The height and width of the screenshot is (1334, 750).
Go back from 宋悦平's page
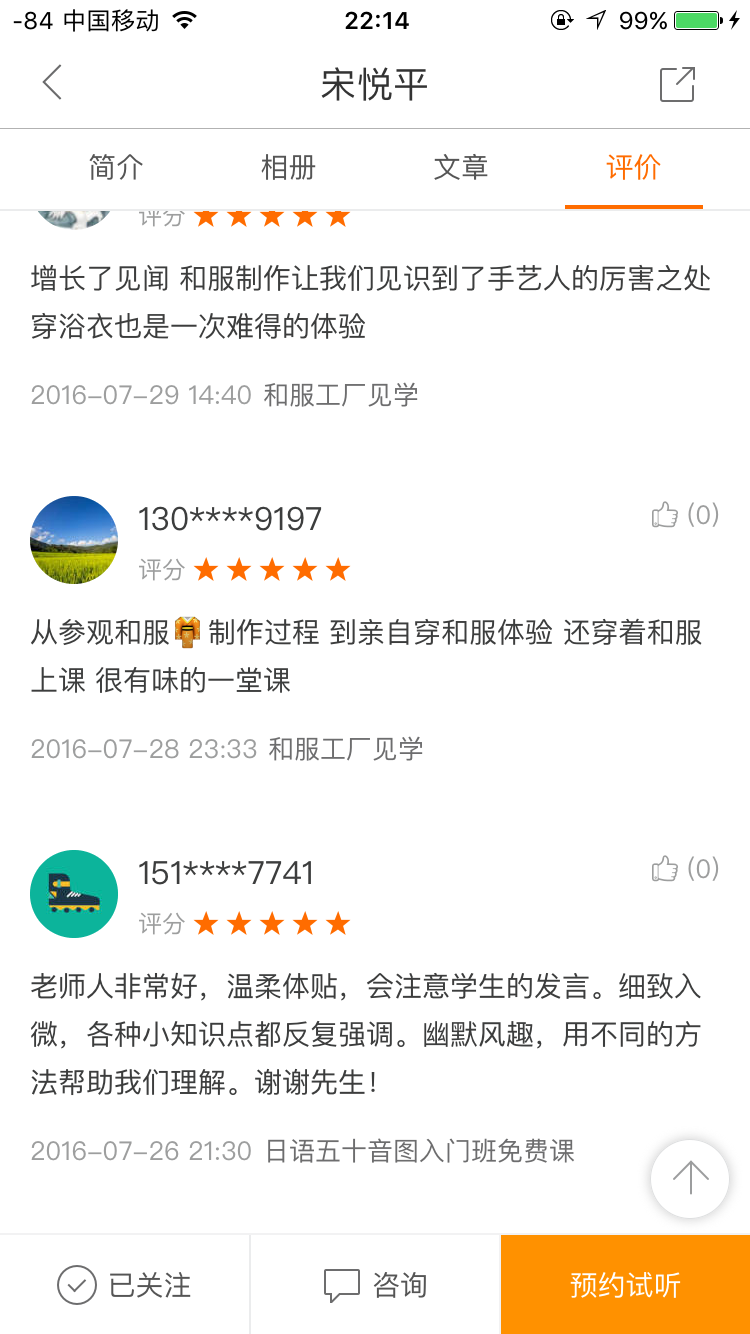click(x=52, y=83)
